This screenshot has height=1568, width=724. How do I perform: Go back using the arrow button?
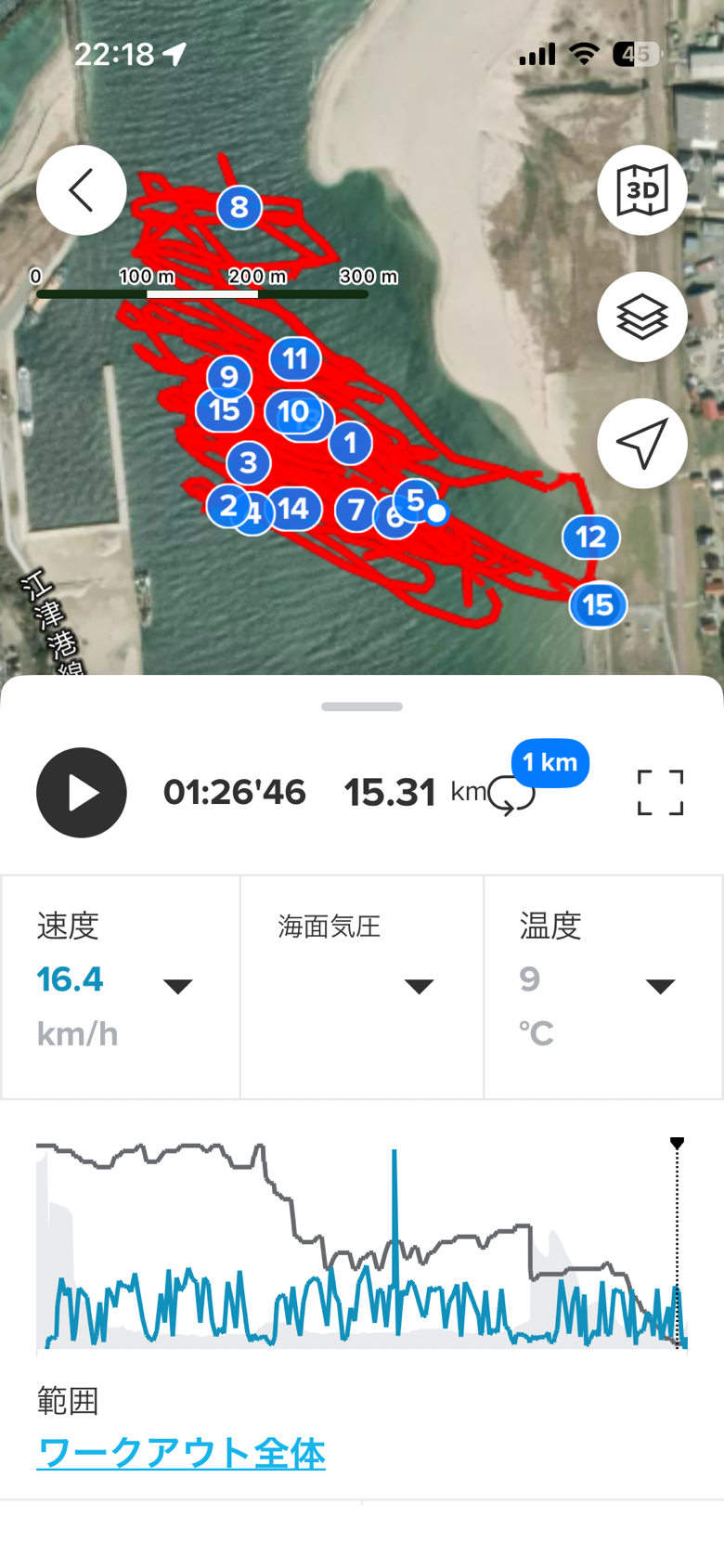[82, 190]
